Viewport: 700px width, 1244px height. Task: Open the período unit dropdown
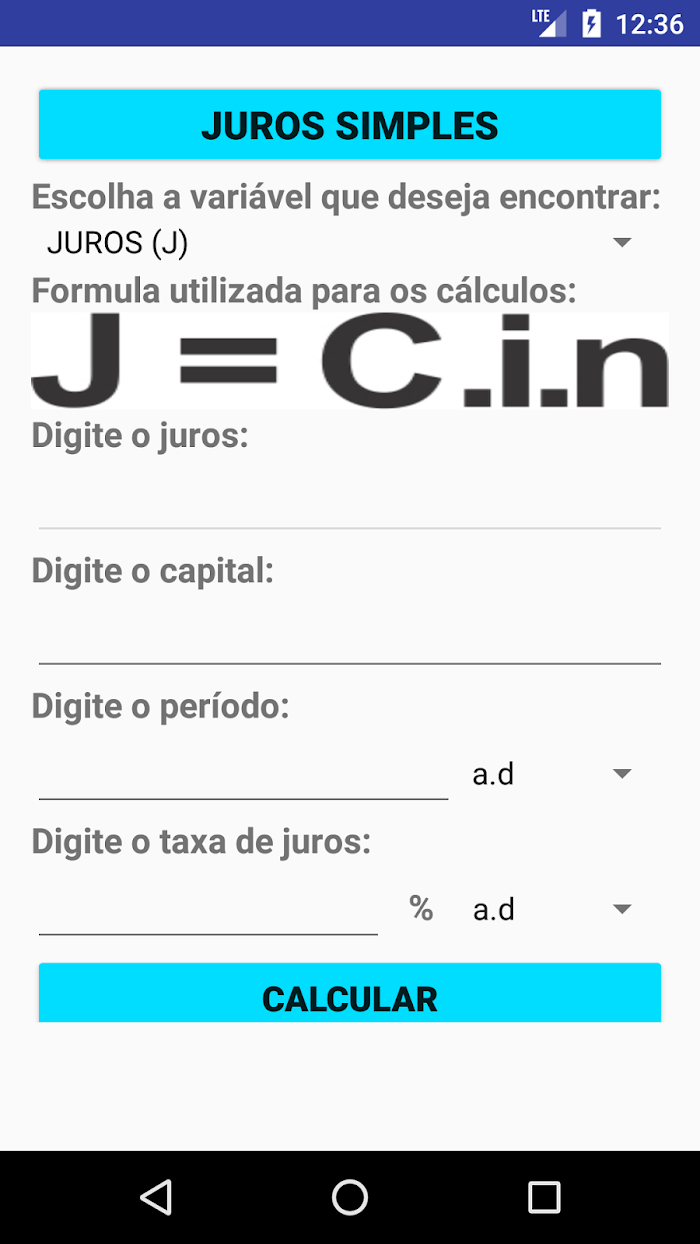553,774
